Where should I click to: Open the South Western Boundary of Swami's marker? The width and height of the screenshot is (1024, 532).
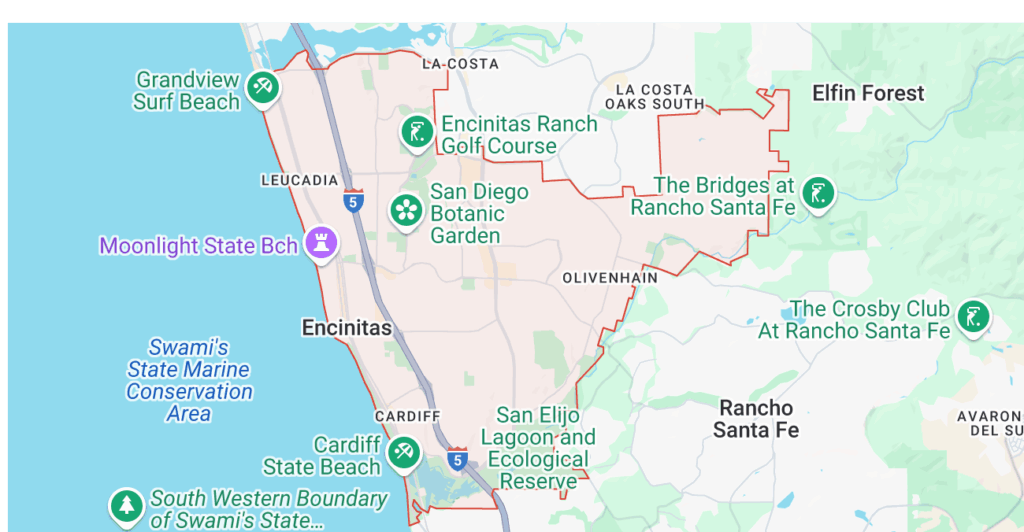126,505
